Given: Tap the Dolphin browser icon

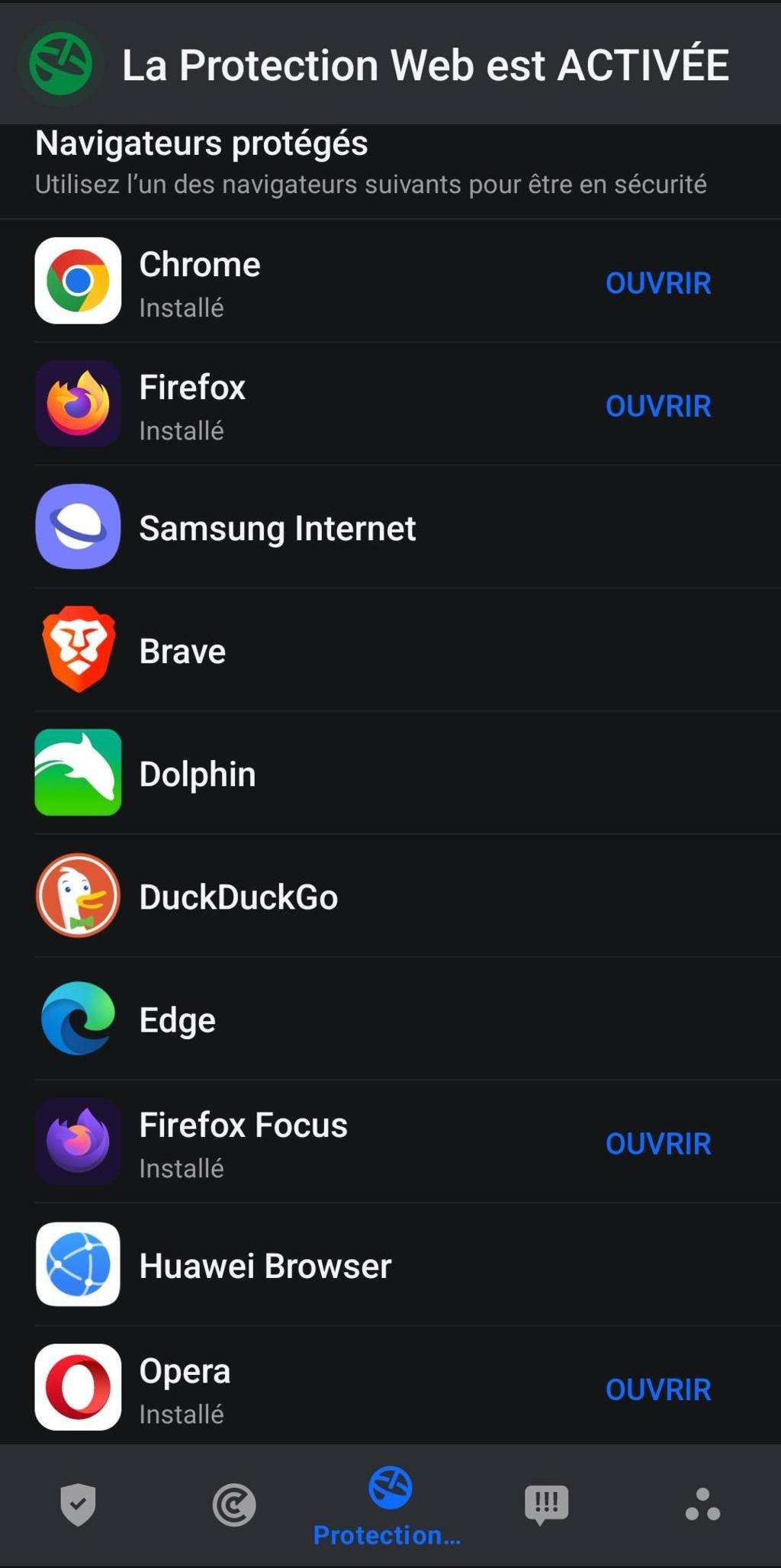Looking at the screenshot, I should [x=77, y=773].
